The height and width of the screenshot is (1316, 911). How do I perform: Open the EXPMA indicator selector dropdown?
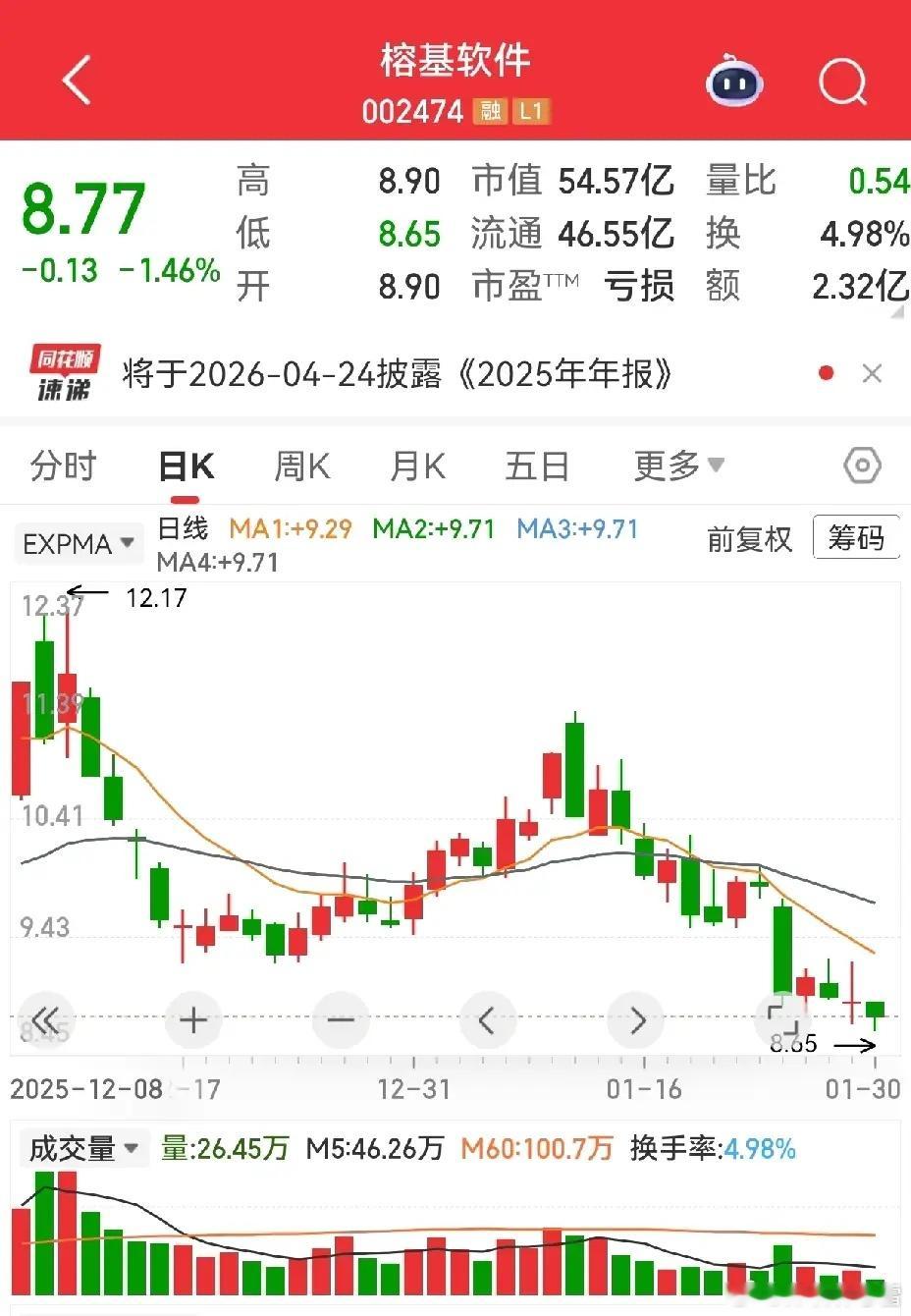(79, 542)
